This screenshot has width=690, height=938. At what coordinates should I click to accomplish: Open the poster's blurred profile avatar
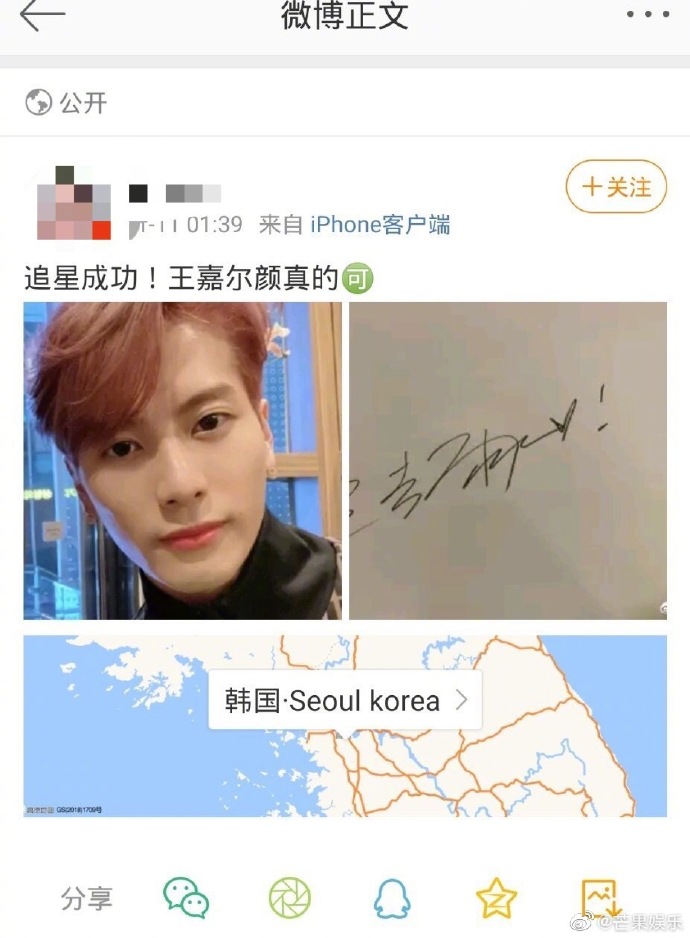tap(73, 204)
